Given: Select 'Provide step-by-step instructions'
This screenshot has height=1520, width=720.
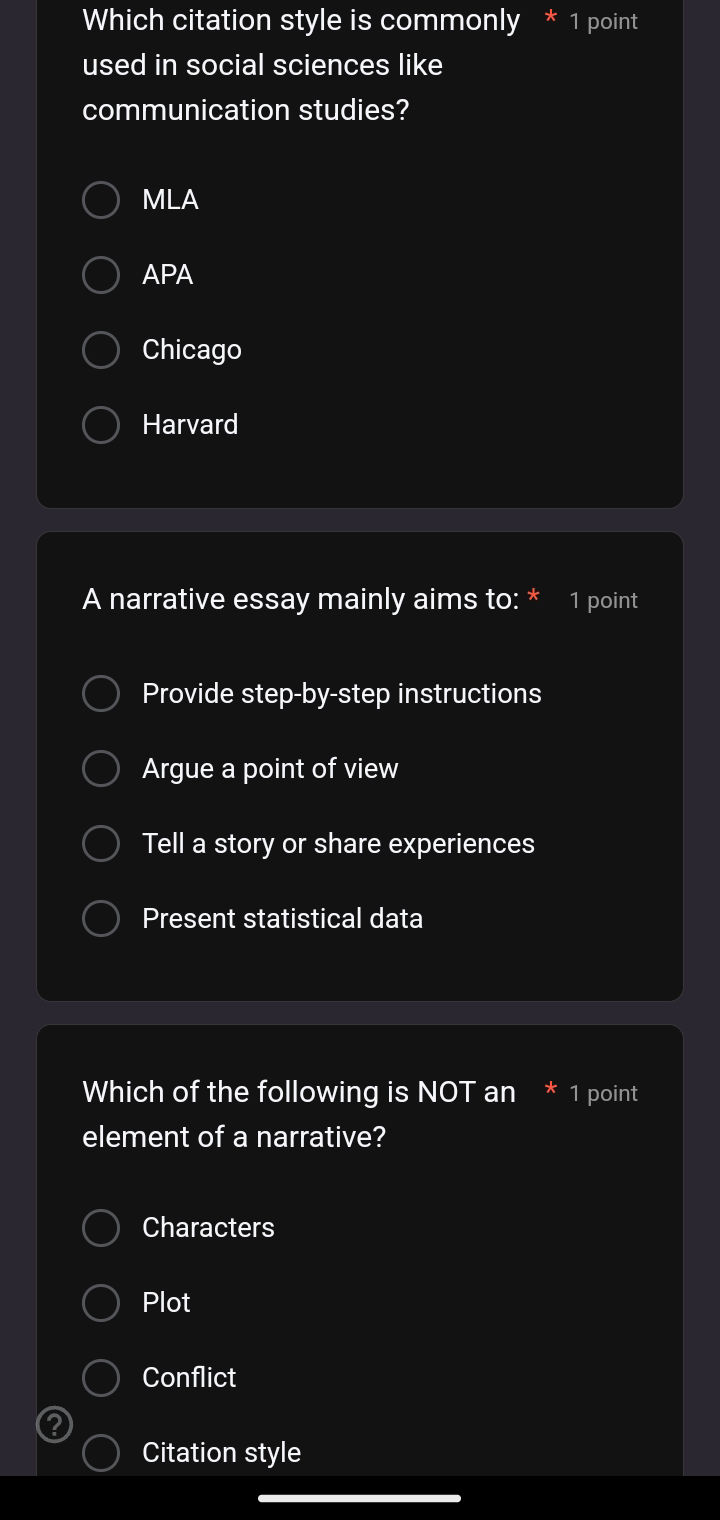Looking at the screenshot, I should 101,693.
